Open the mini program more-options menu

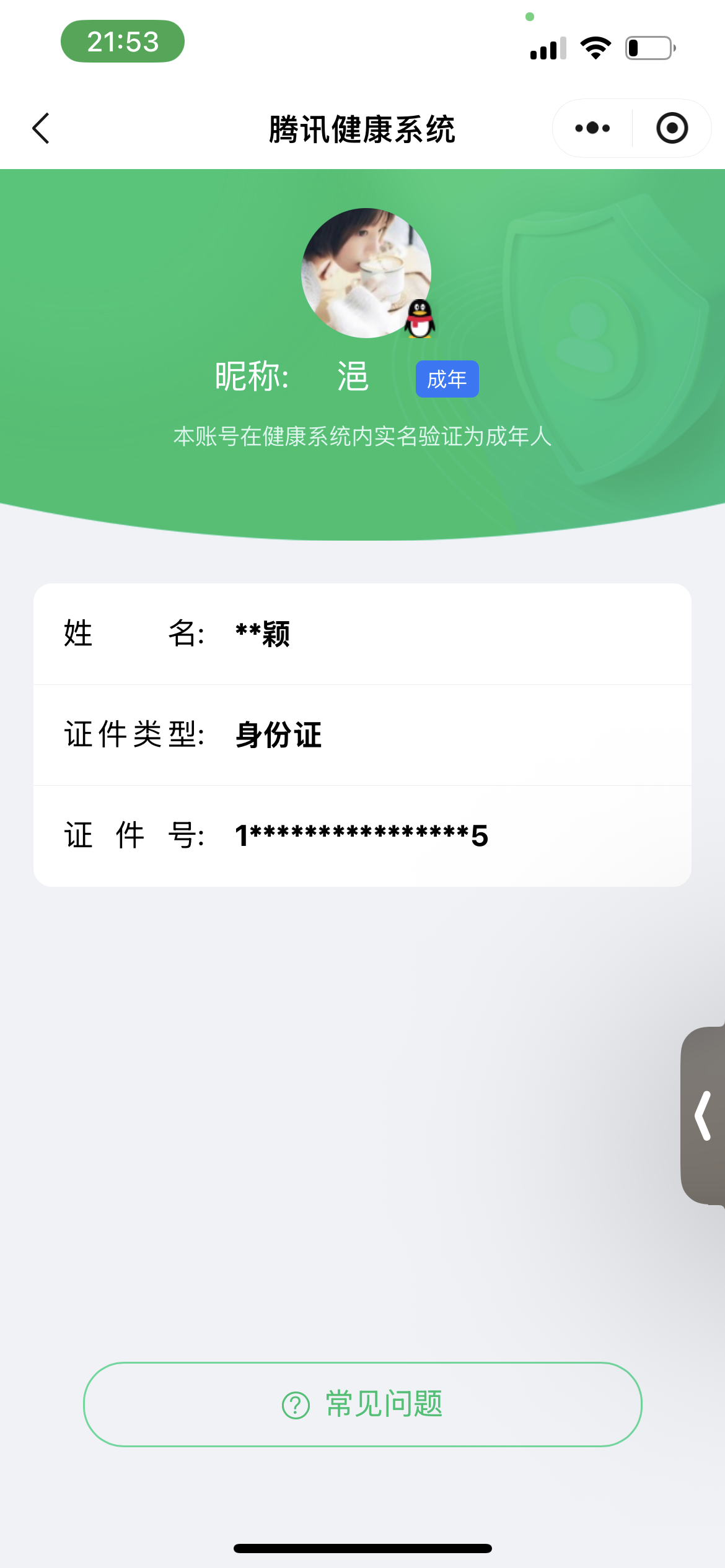(592, 128)
